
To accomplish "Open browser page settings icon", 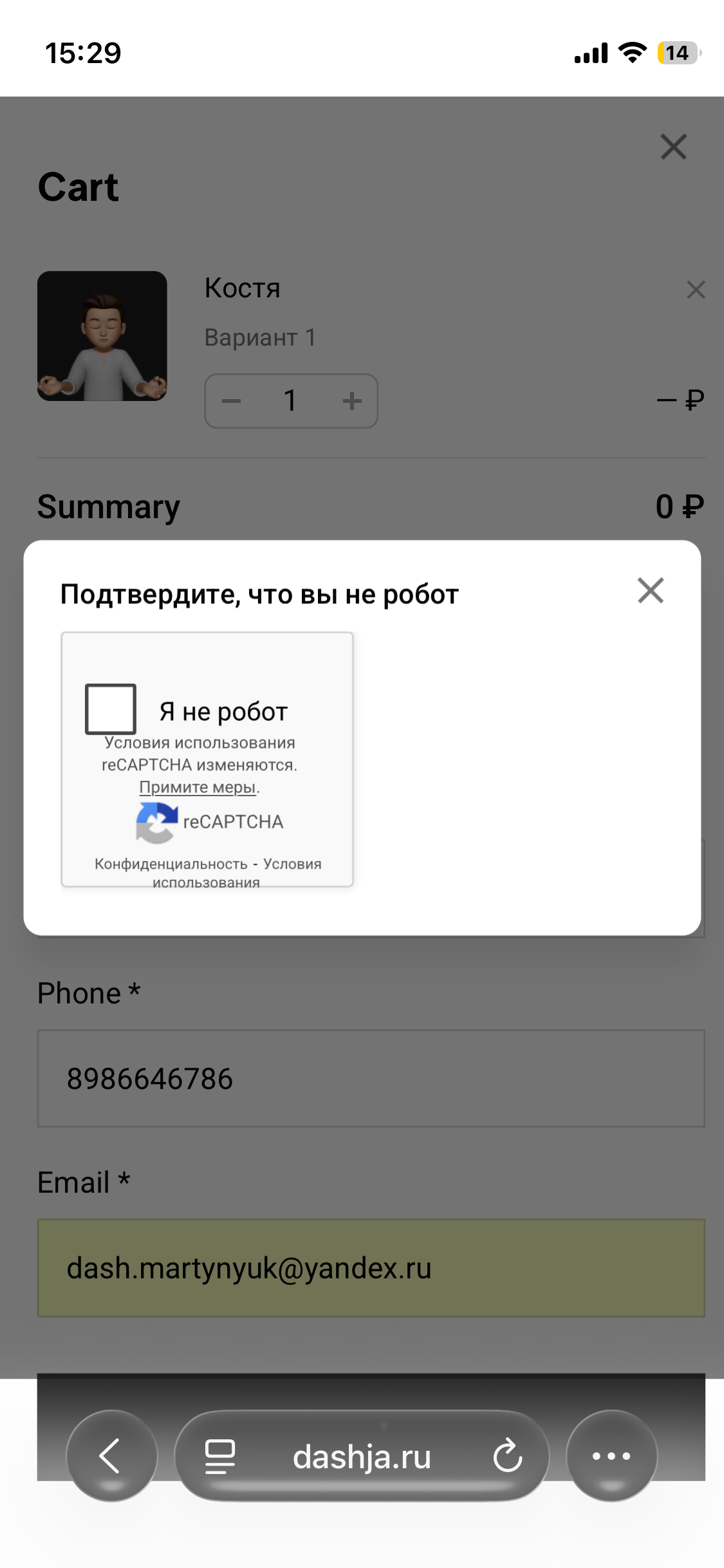I will (219, 1456).
